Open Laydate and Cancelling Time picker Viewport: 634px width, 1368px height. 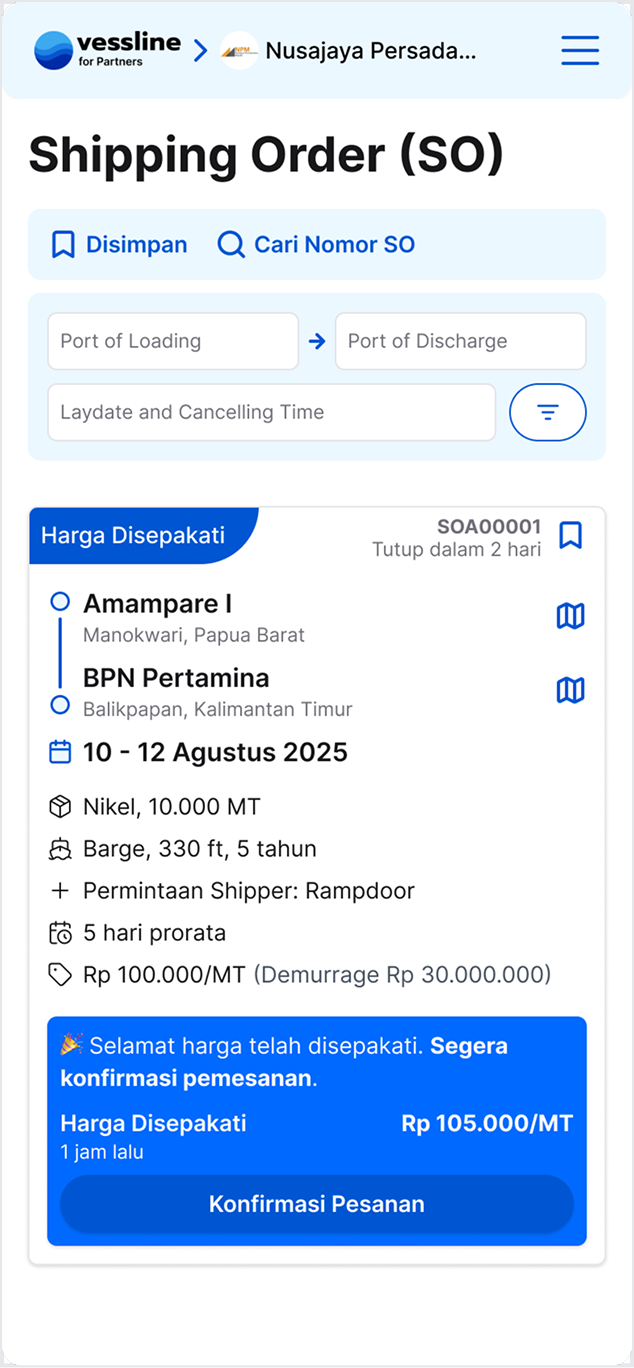[271, 412]
